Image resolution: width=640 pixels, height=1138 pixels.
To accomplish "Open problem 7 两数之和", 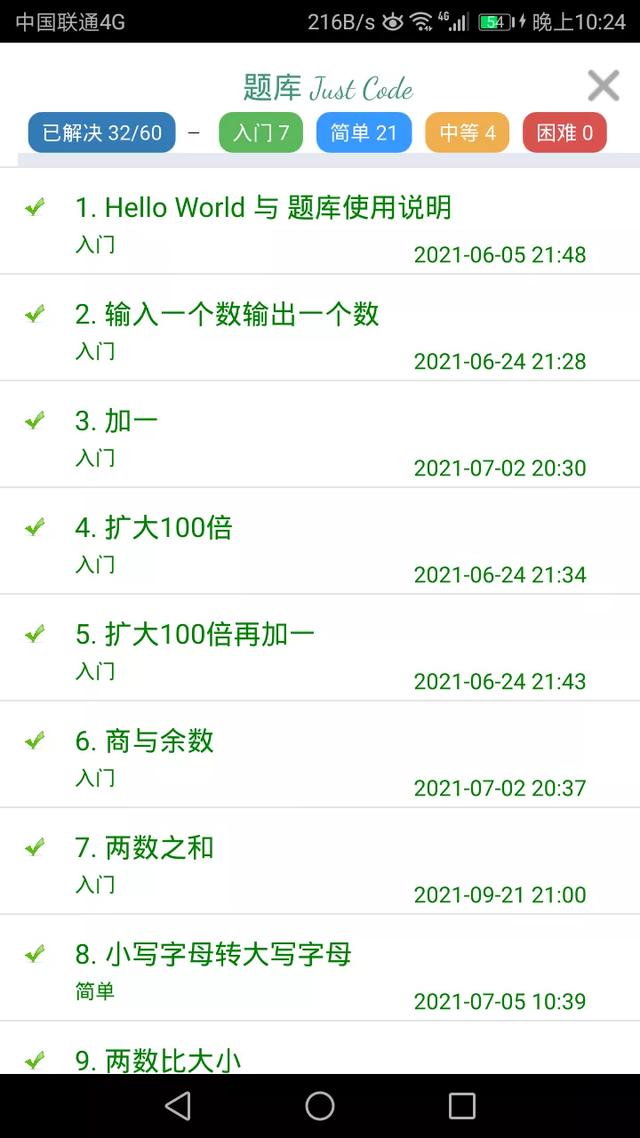I will point(320,861).
